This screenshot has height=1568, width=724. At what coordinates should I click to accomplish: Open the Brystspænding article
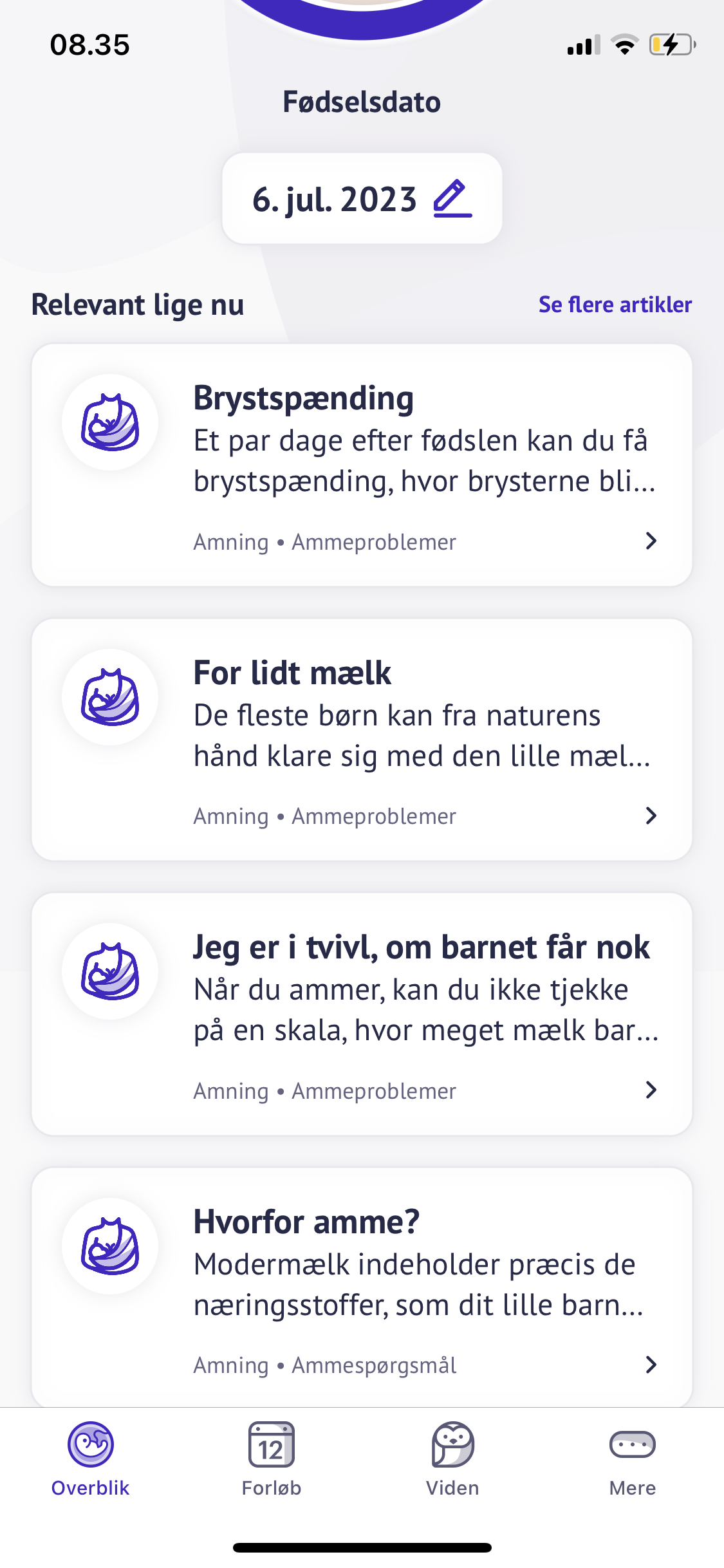pos(362,465)
